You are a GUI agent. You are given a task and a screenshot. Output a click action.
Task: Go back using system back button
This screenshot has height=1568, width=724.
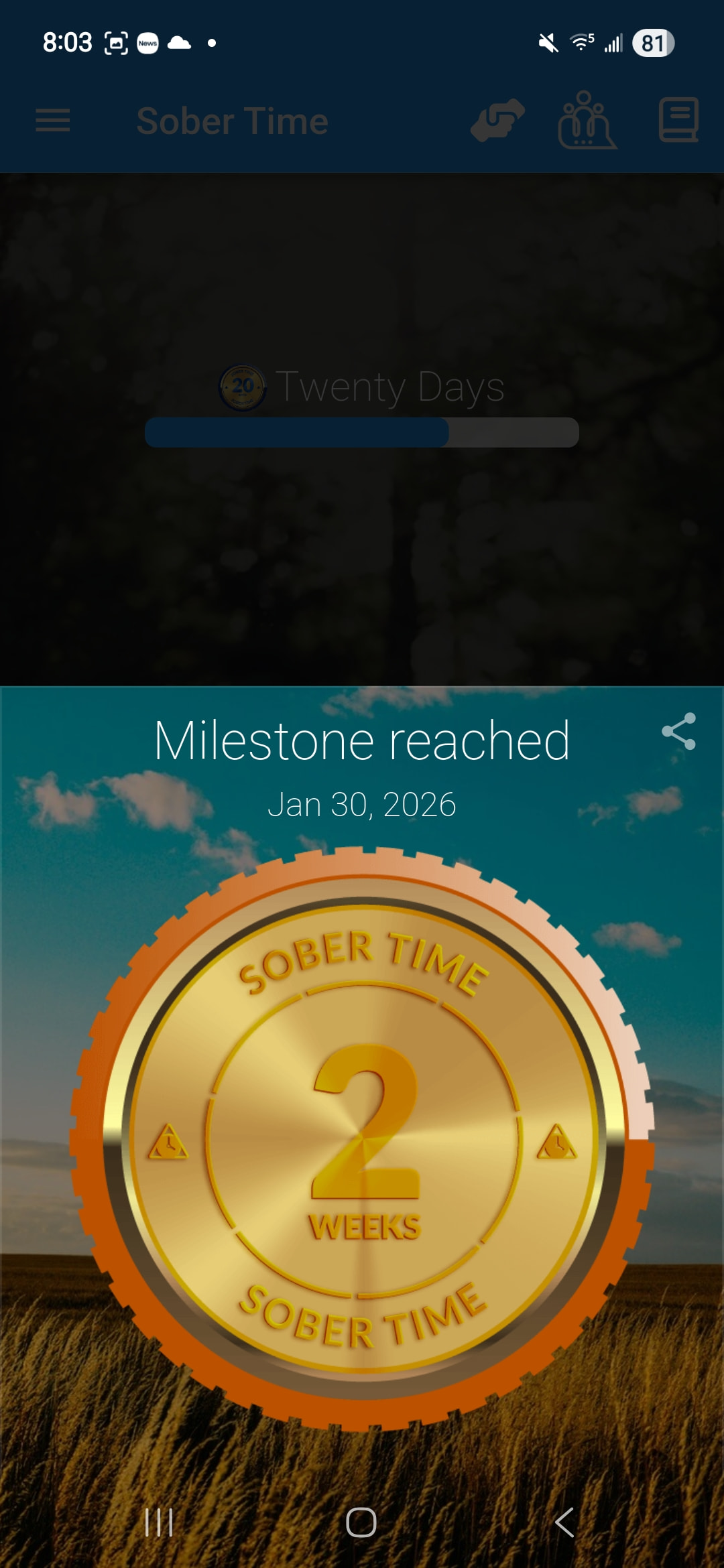(564, 1522)
